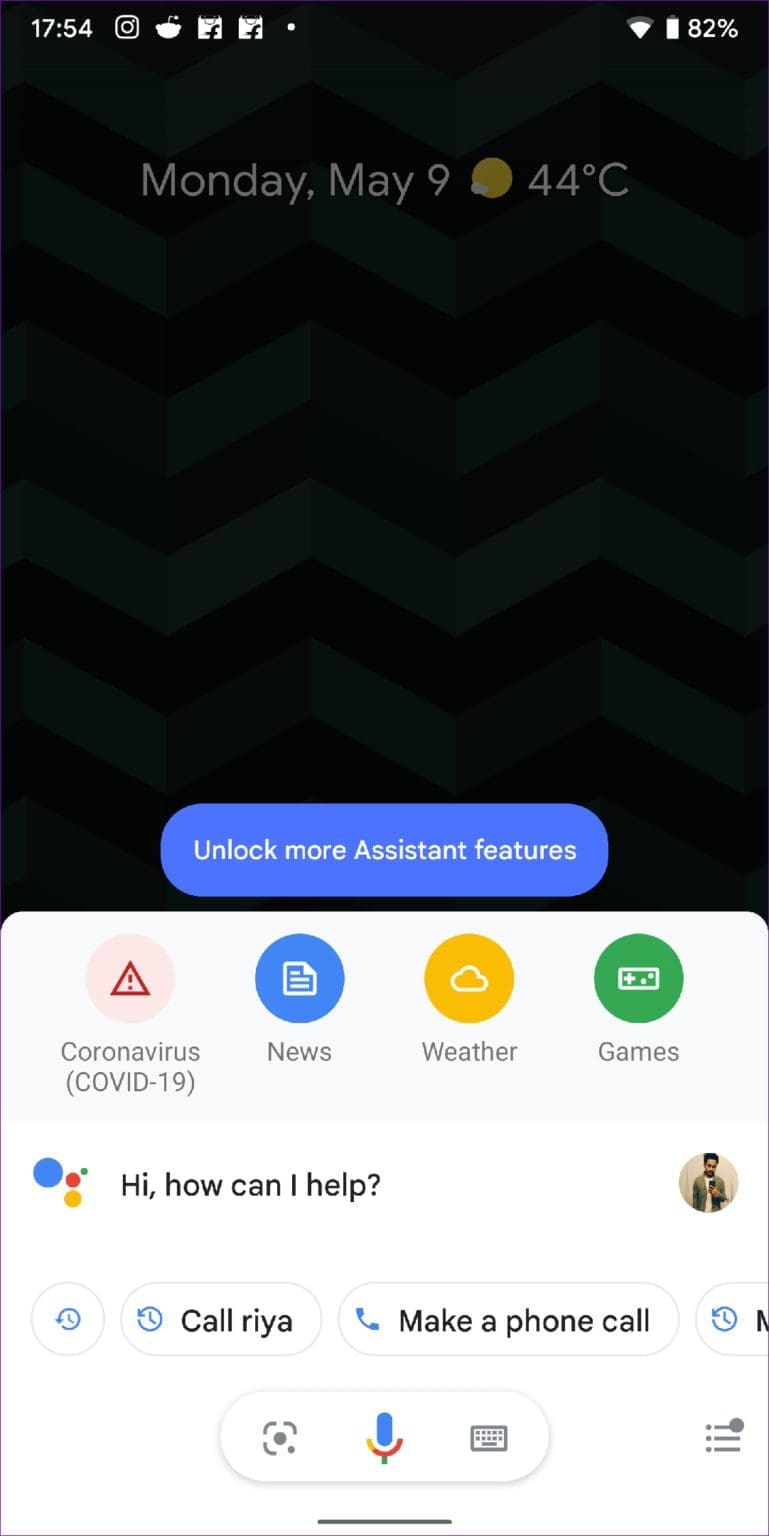Open the News shortcut
This screenshot has height=1536, width=769.
point(299,978)
